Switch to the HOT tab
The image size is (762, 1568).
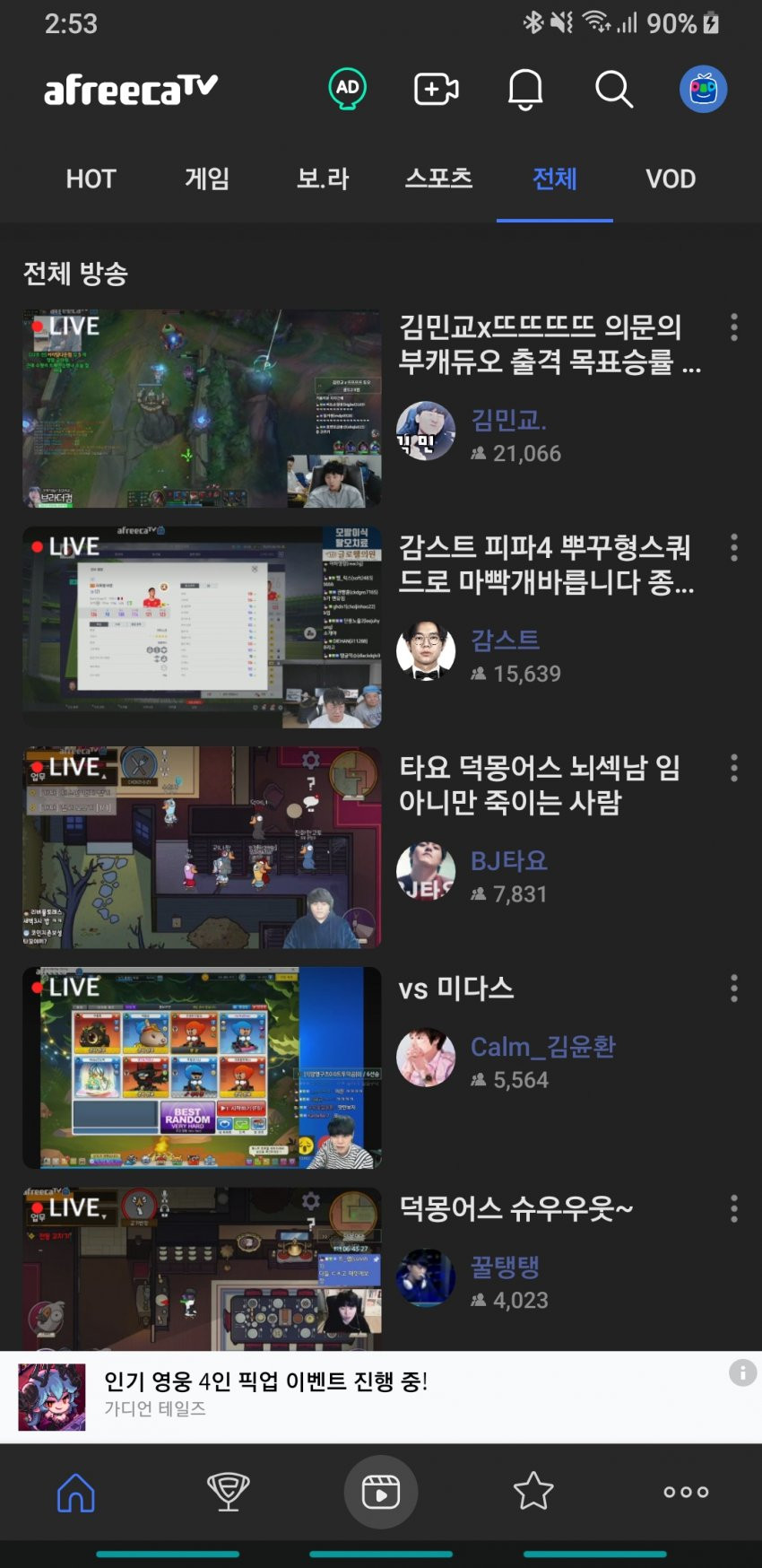pyautogui.click(x=91, y=179)
